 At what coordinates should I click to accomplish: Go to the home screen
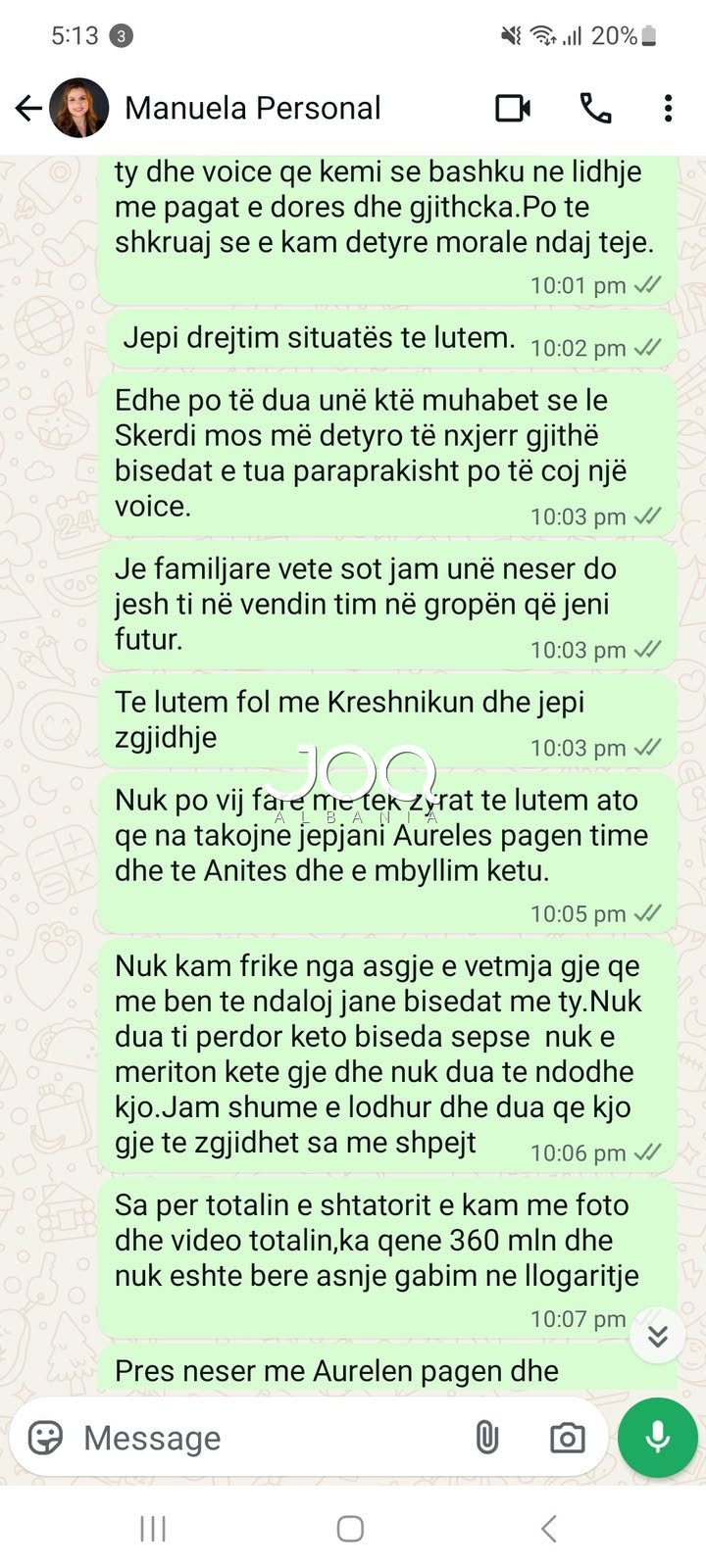click(350, 1528)
